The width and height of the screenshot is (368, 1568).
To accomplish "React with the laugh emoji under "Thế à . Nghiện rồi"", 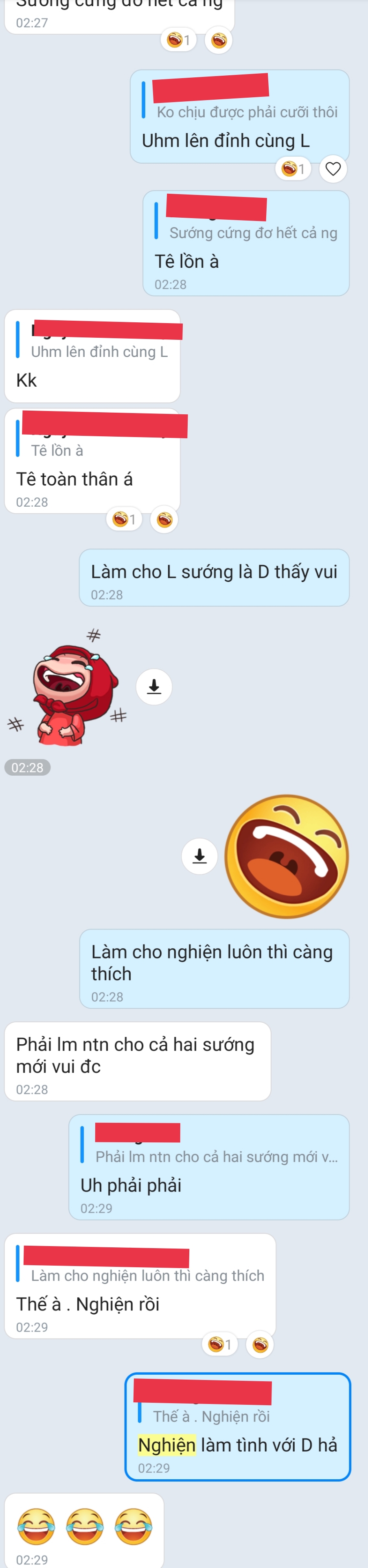I will (x=260, y=1345).
